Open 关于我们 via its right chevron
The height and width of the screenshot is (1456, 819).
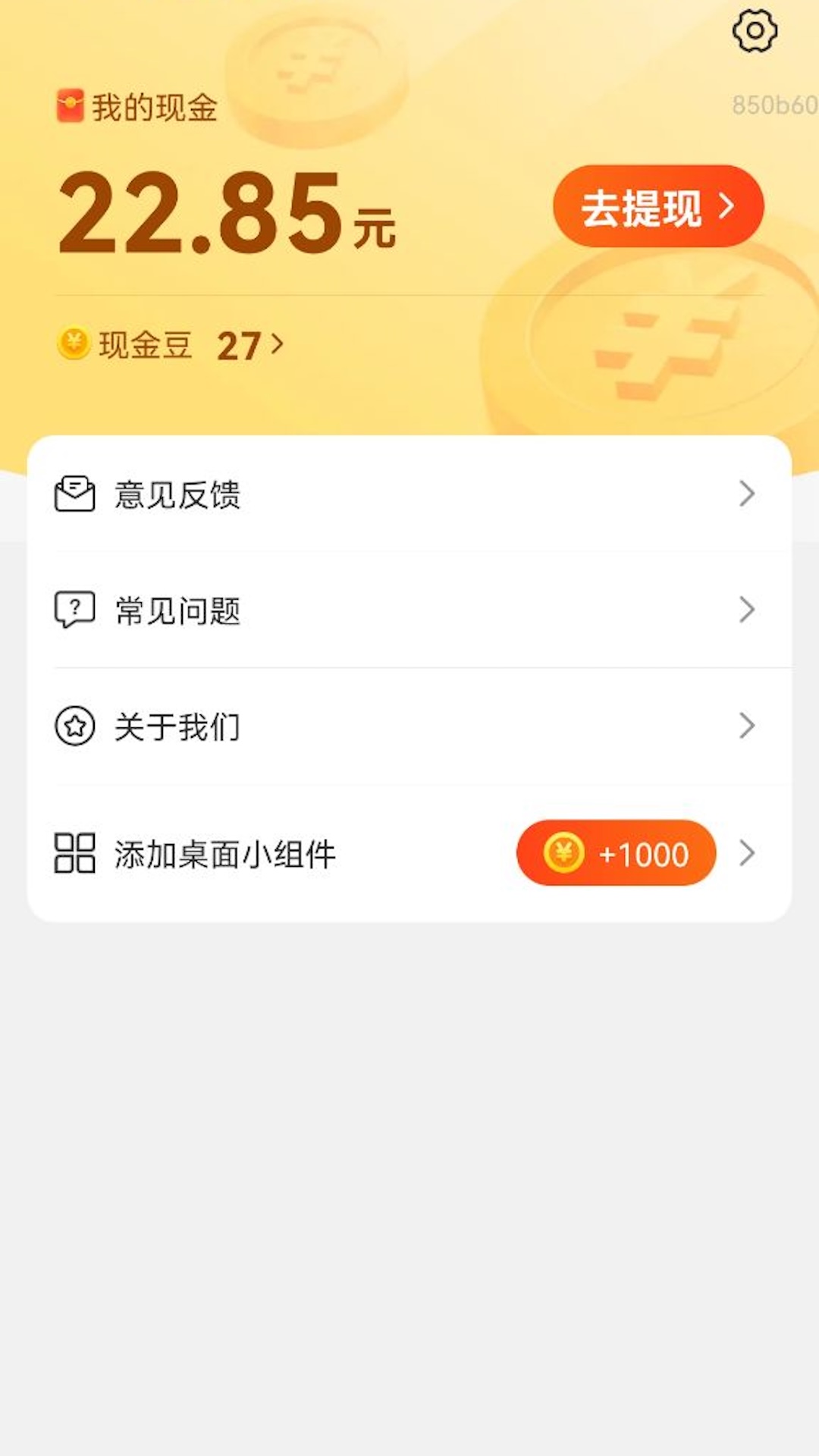[x=747, y=726]
